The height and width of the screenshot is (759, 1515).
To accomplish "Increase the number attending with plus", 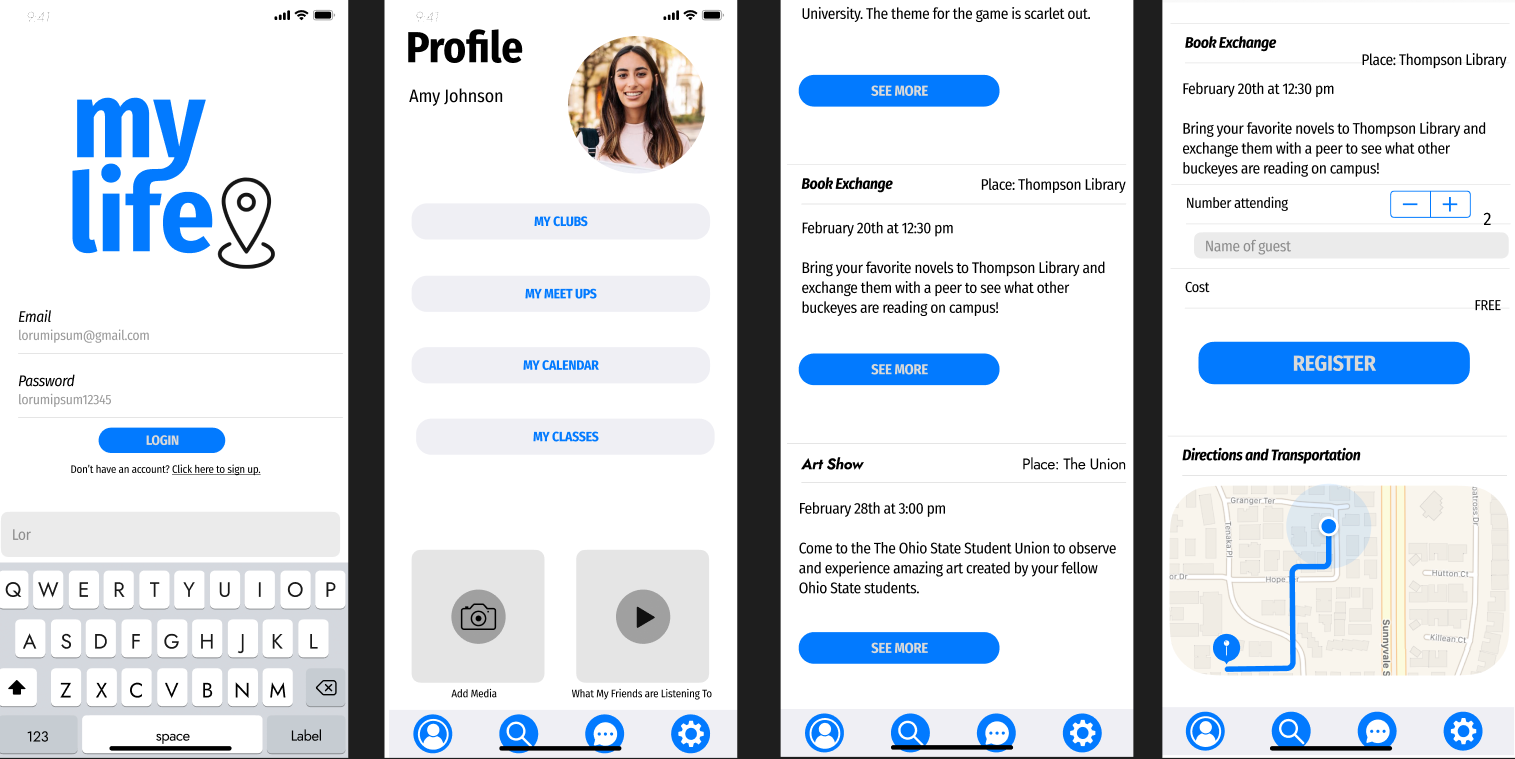I will click(x=1450, y=204).
